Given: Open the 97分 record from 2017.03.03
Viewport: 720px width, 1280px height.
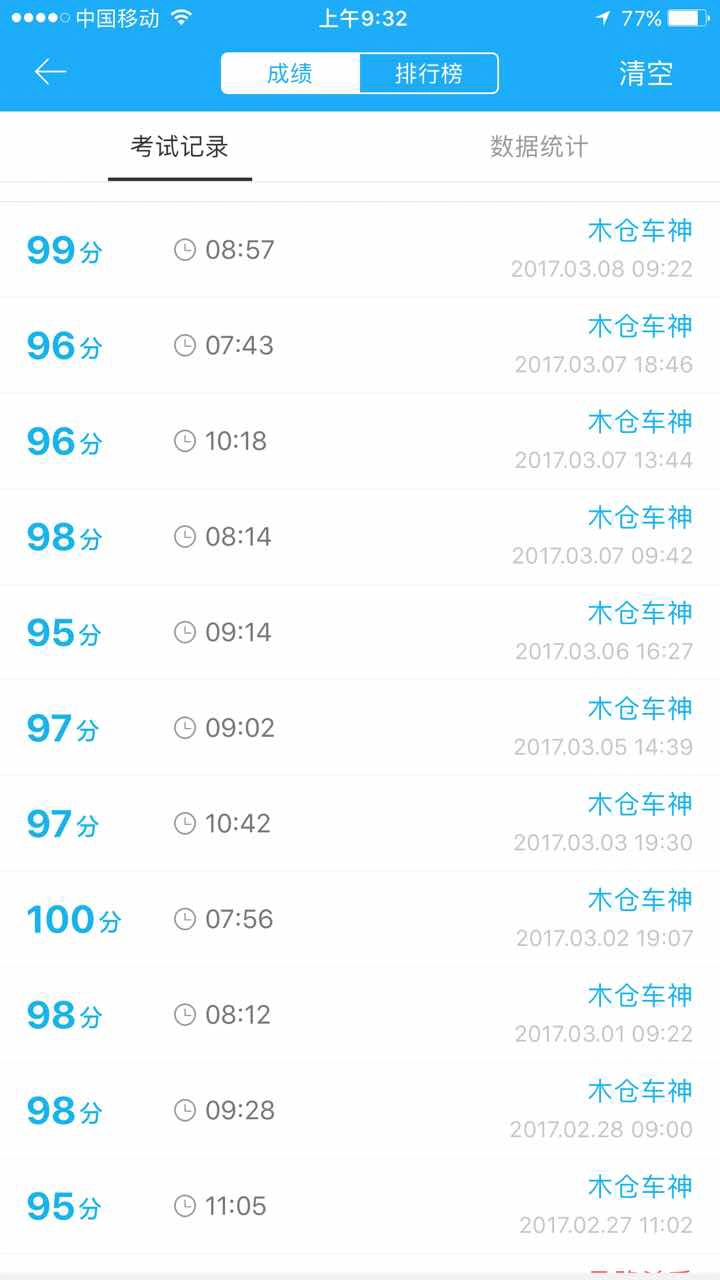Looking at the screenshot, I should (x=360, y=824).
